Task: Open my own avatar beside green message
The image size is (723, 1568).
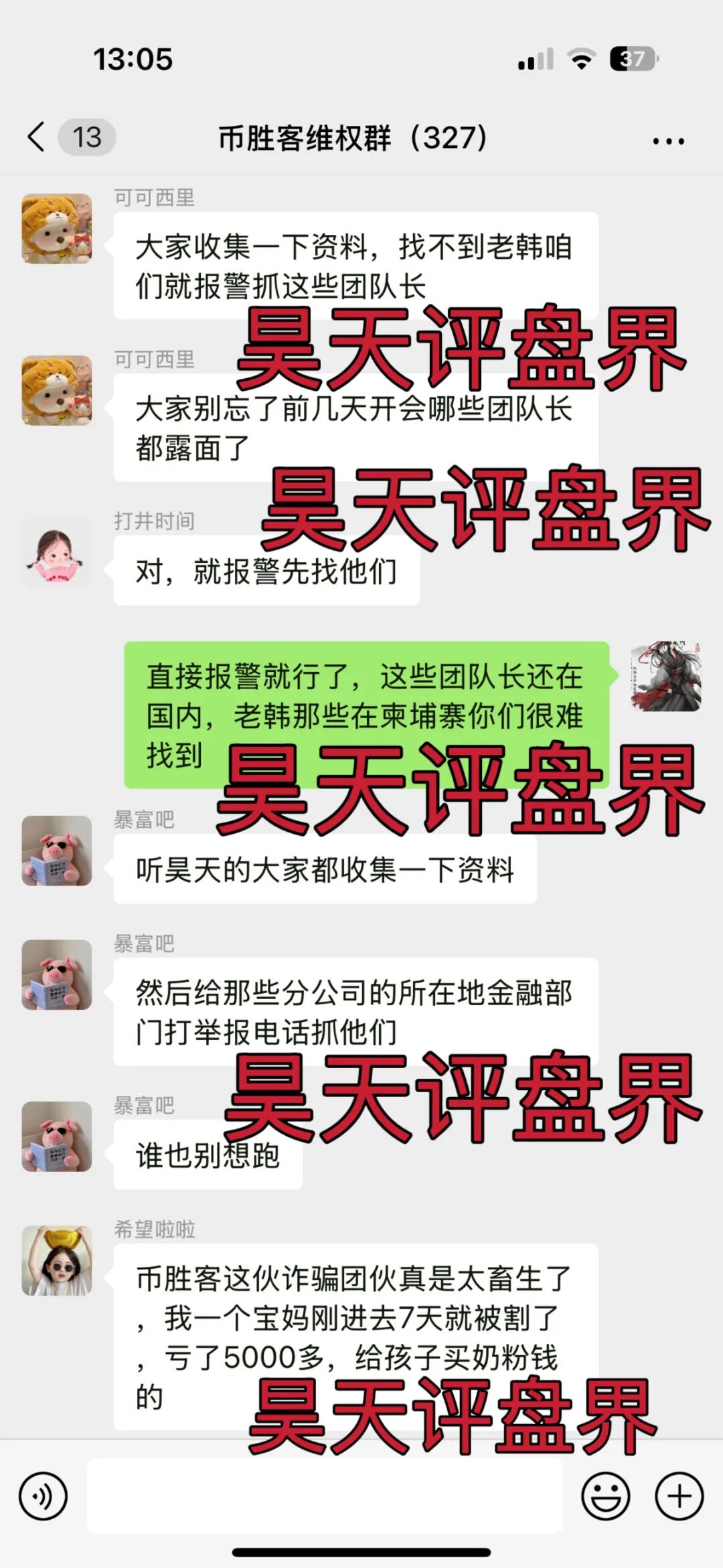Action: pyautogui.click(x=665, y=676)
